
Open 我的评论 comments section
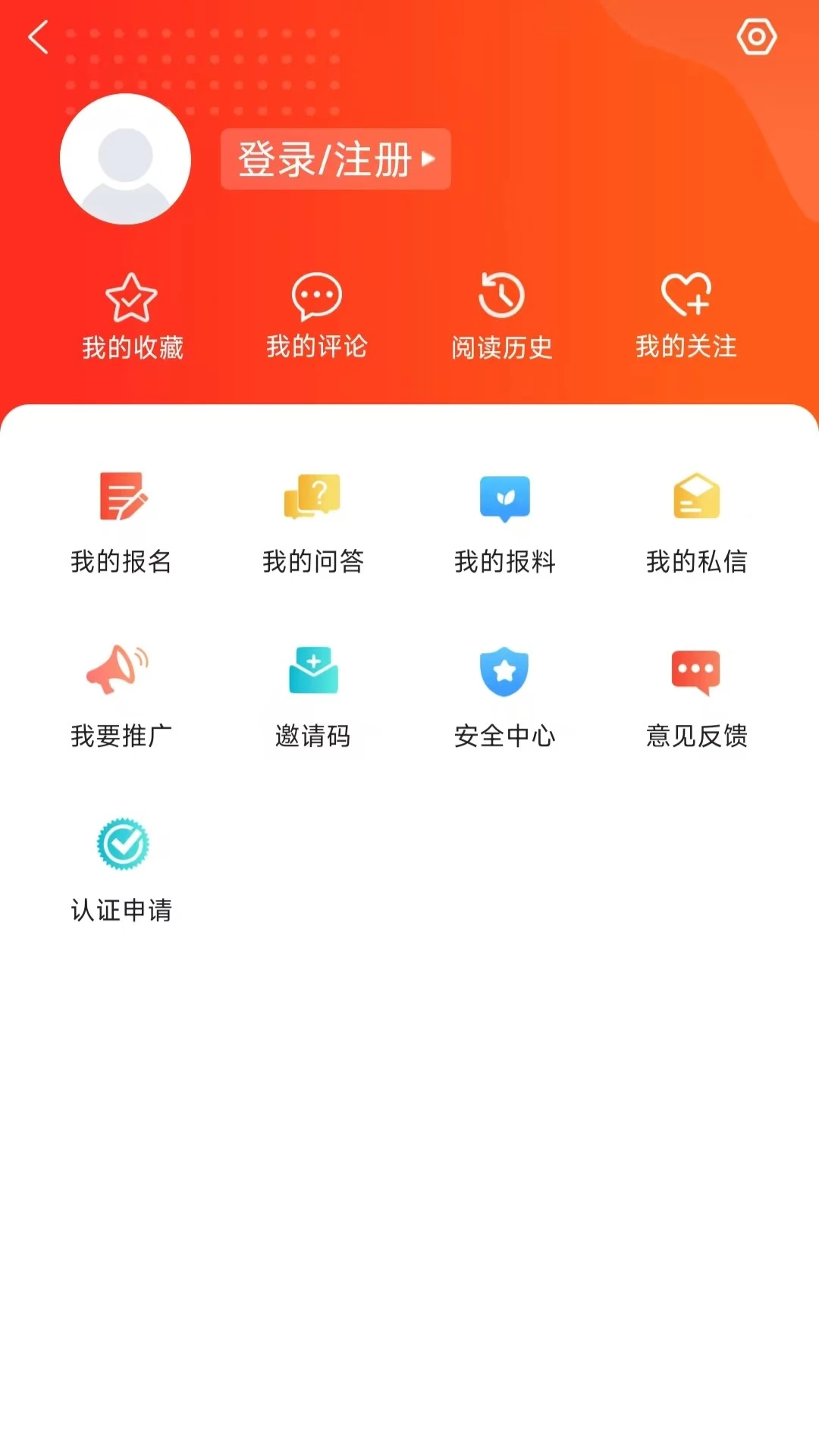point(316,315)
